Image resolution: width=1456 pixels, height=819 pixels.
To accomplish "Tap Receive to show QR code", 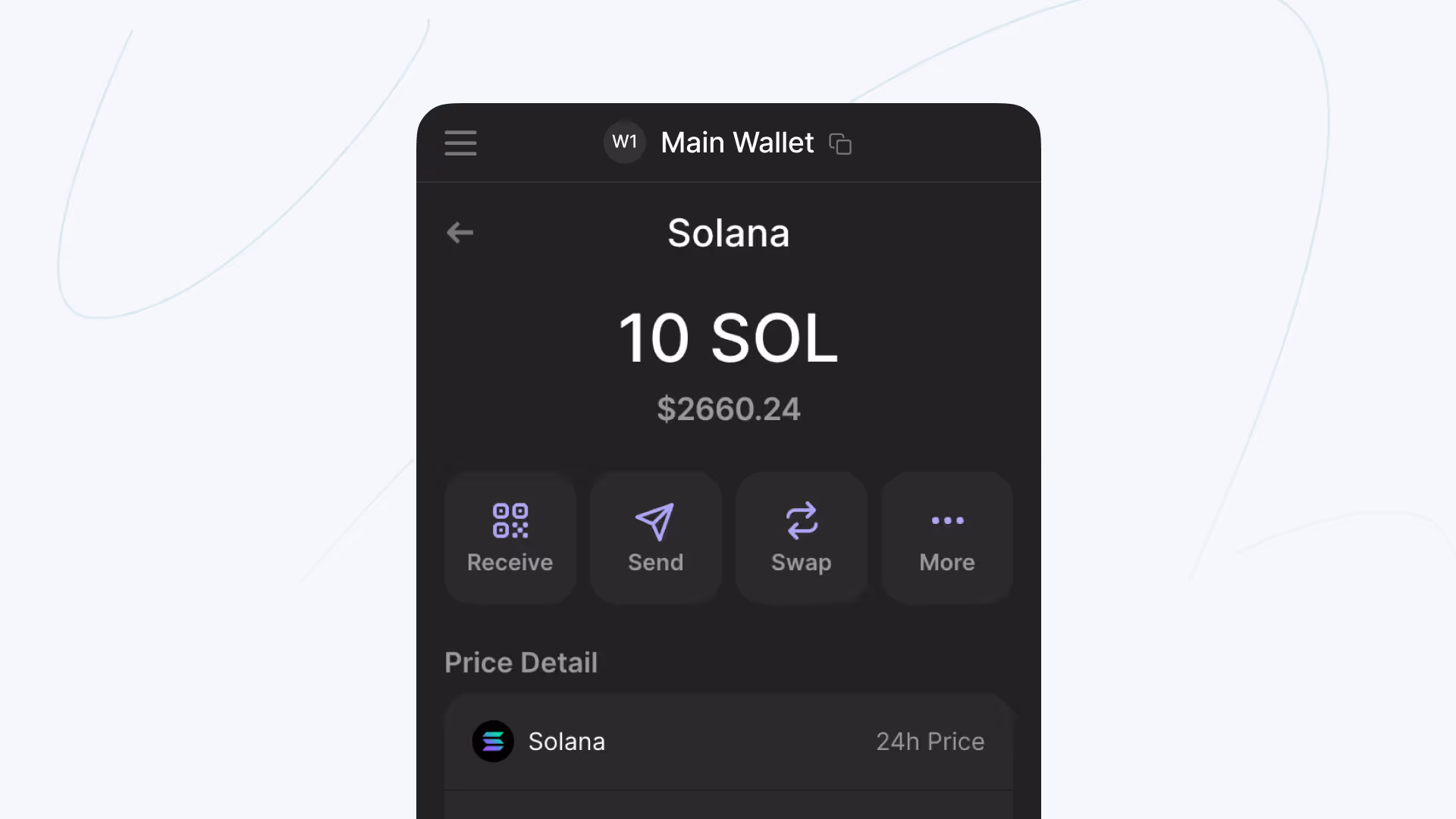I will (510, 538).
